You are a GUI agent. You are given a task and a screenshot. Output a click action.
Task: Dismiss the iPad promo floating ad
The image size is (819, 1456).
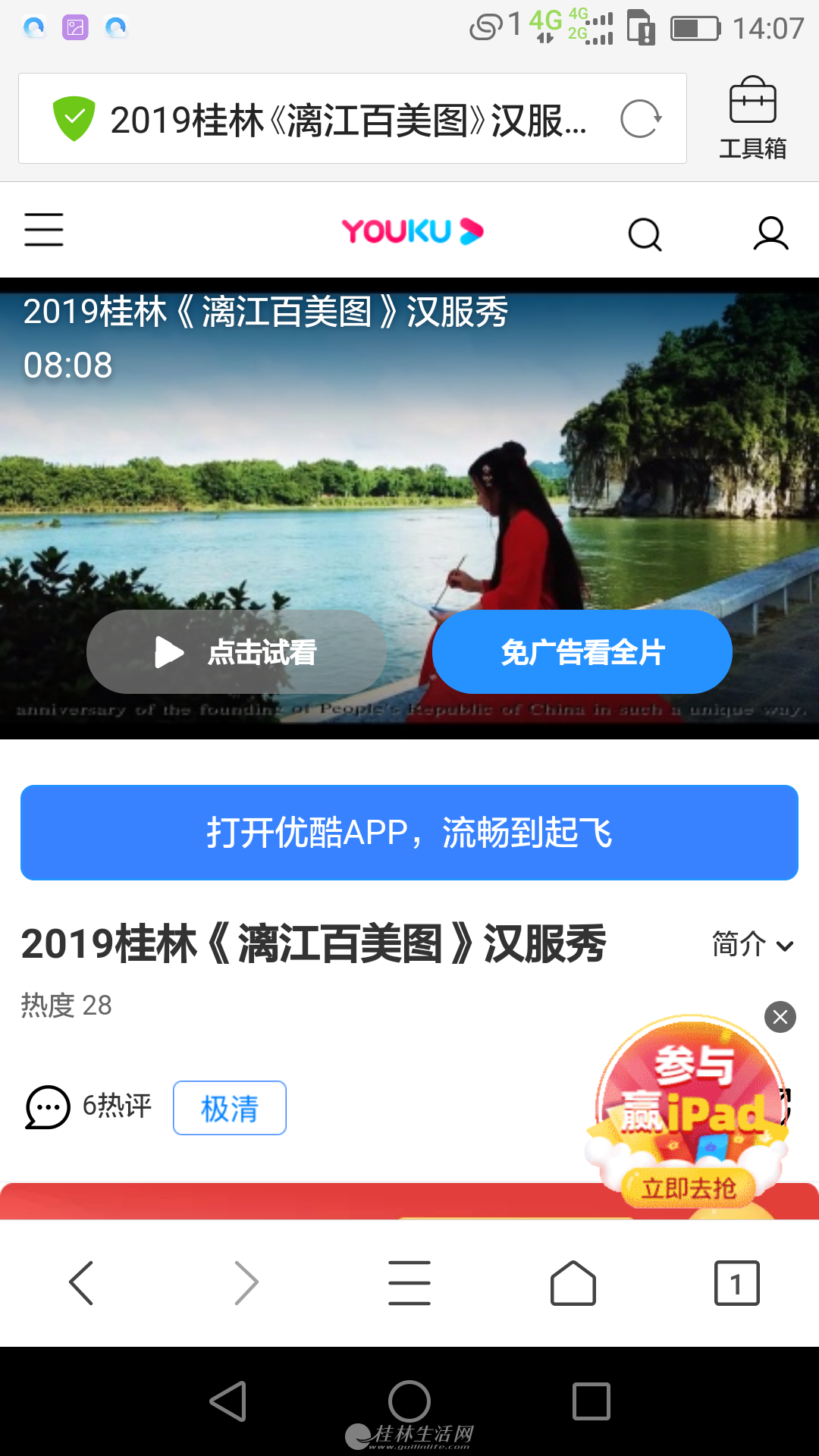pyautogui.click(x=780, y=1017)
